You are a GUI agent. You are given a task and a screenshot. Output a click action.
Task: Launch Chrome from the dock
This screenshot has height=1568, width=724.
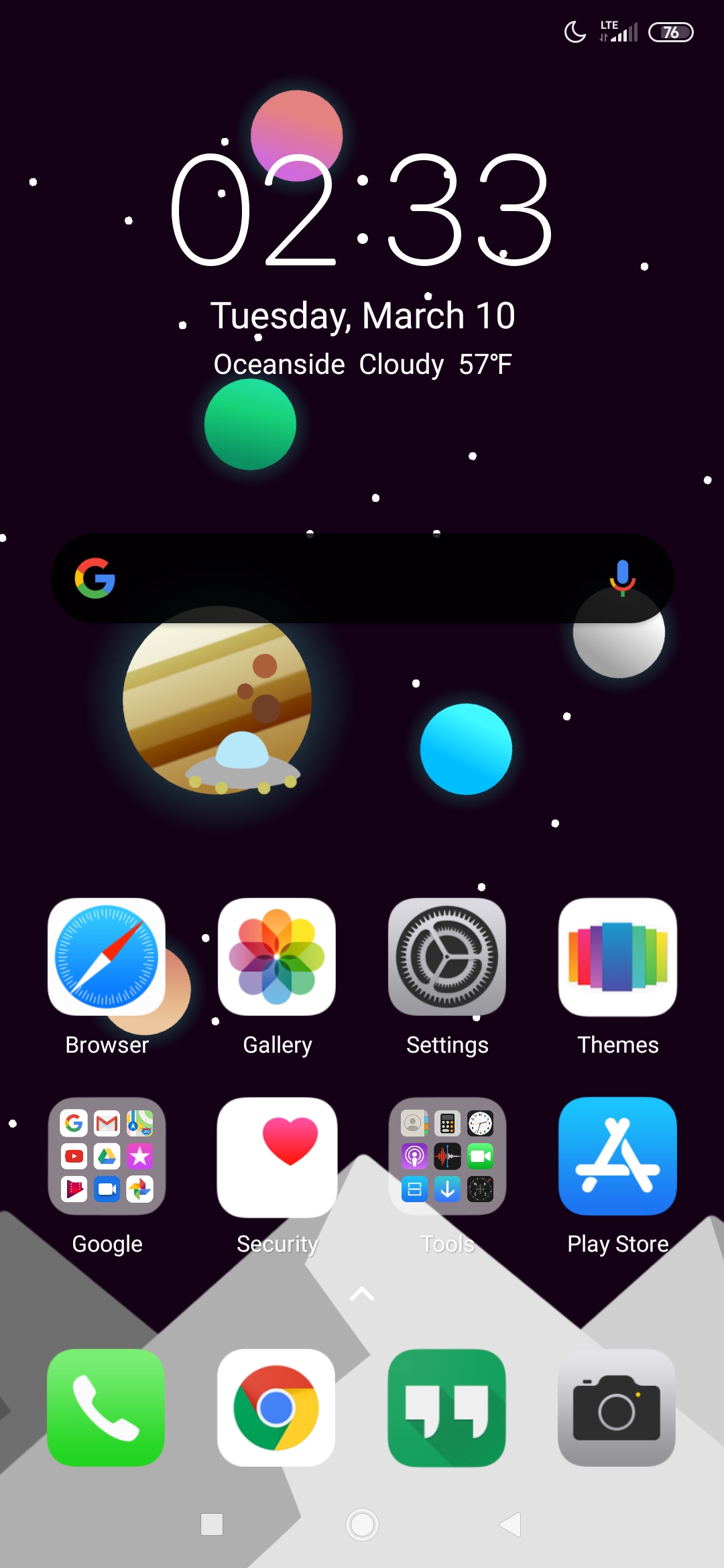point(276,1408)
